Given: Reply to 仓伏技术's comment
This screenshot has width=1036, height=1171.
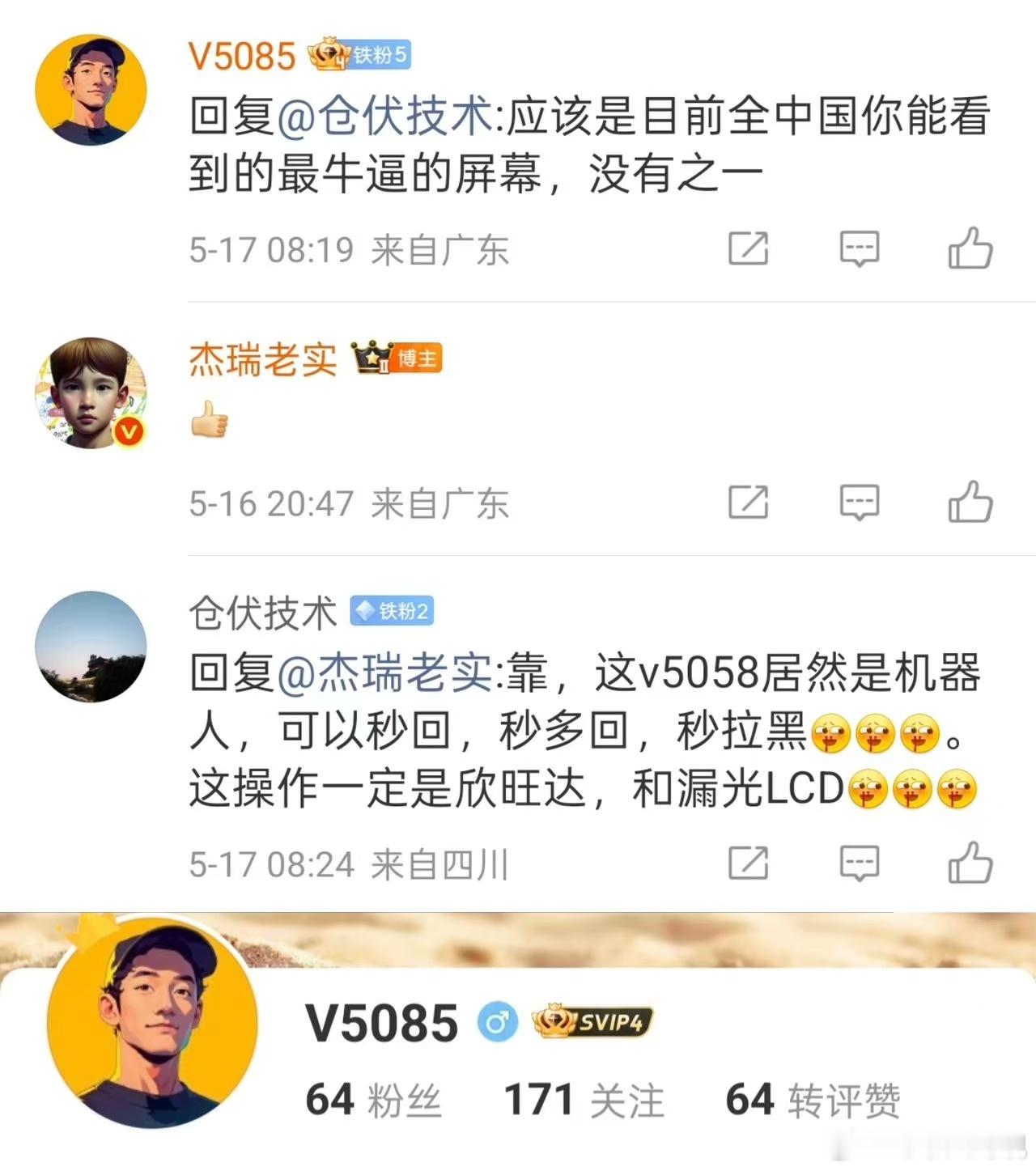Looking at the screenshot, I should (x=859, y=863).
